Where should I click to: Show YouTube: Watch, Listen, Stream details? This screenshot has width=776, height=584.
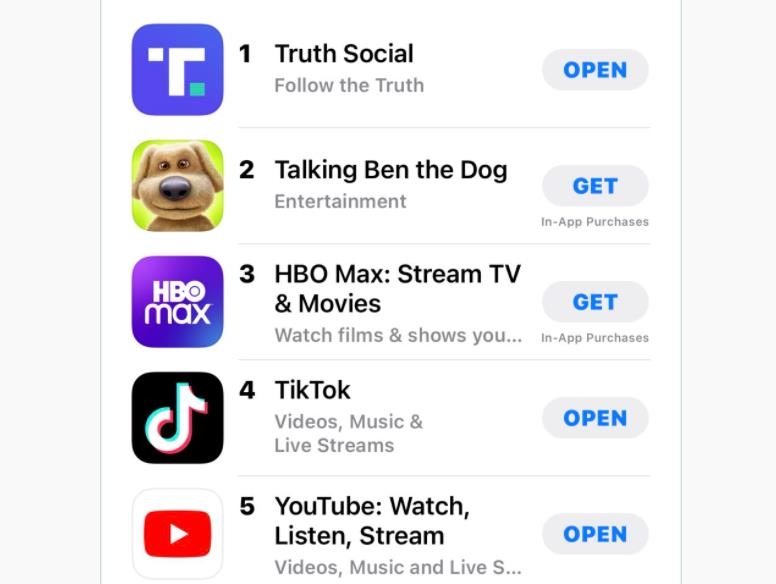[372, 520]
